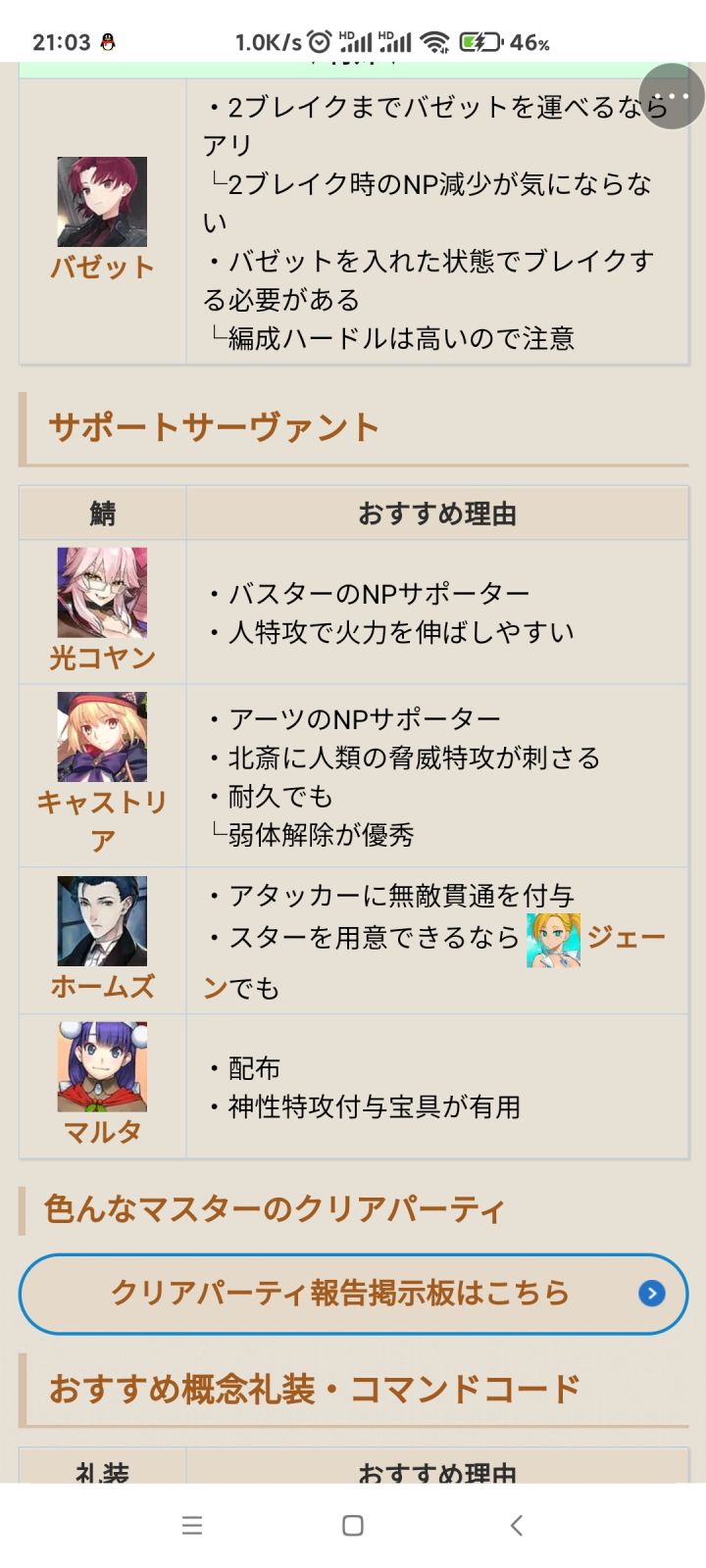Image resolution: width=706 pixels, height=1568 pixels.
Task: Open the floating three-dot menu
Action: (x=672, y=95)
